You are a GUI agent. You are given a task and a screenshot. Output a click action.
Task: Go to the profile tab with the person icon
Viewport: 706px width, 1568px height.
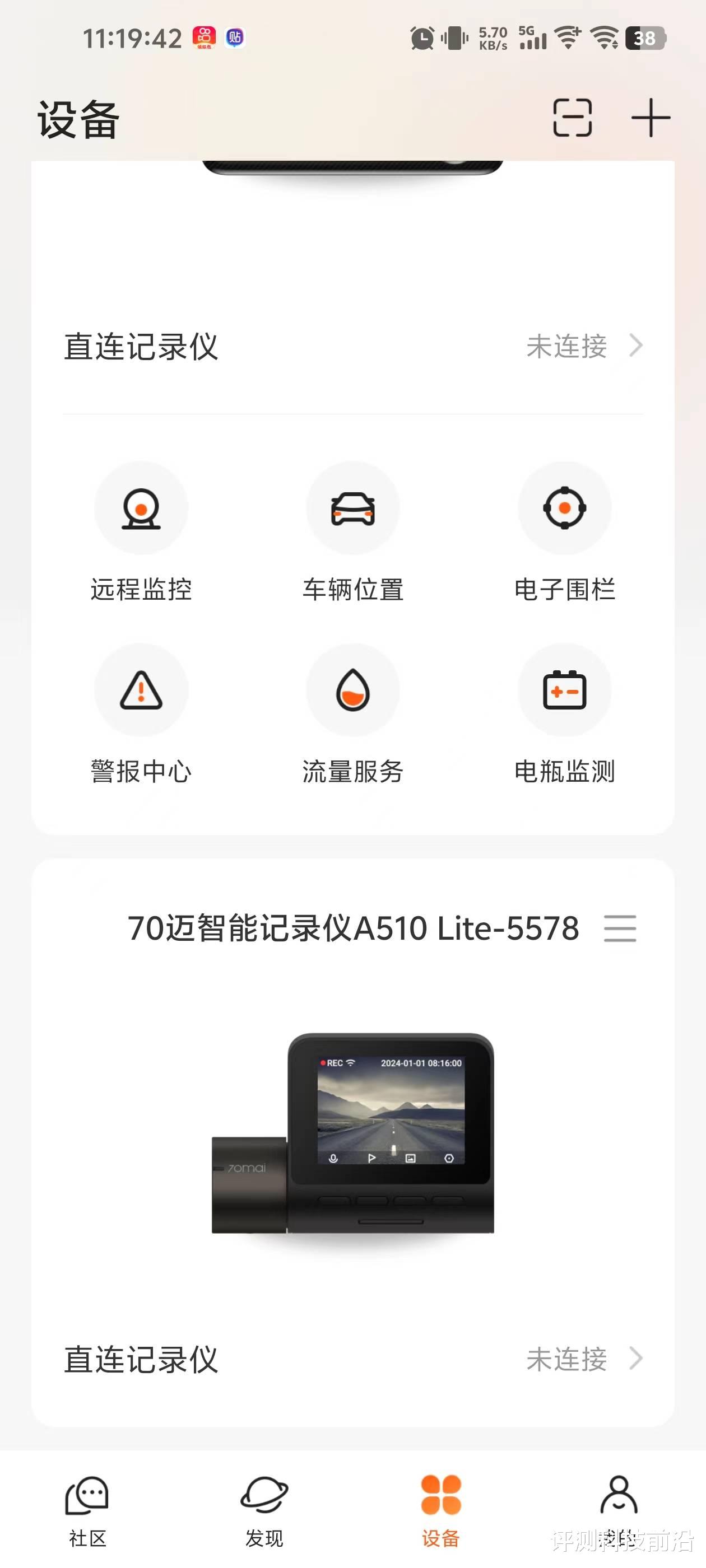click(618, 1511)
